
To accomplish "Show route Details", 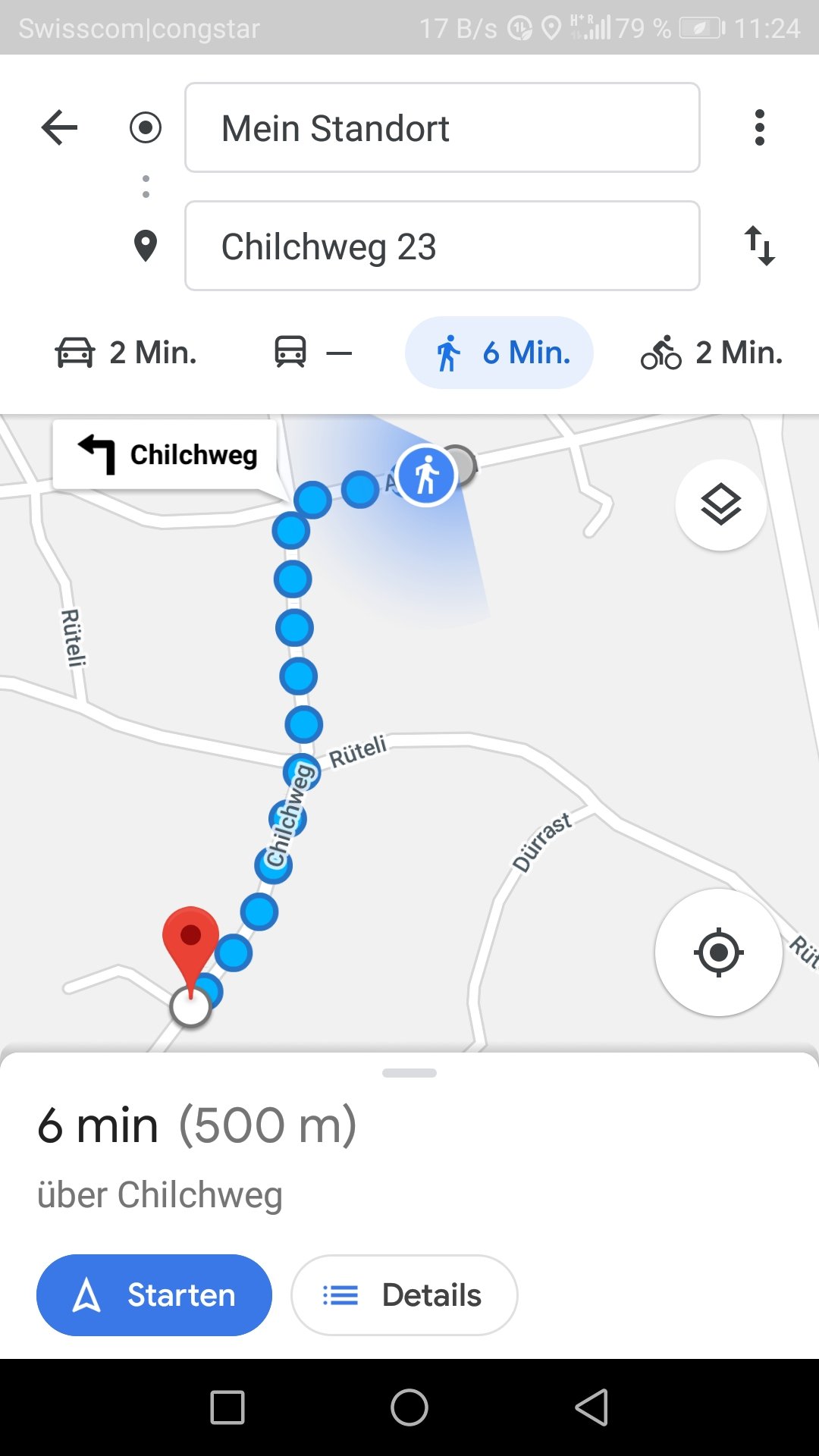I will tap(404, 1295).
